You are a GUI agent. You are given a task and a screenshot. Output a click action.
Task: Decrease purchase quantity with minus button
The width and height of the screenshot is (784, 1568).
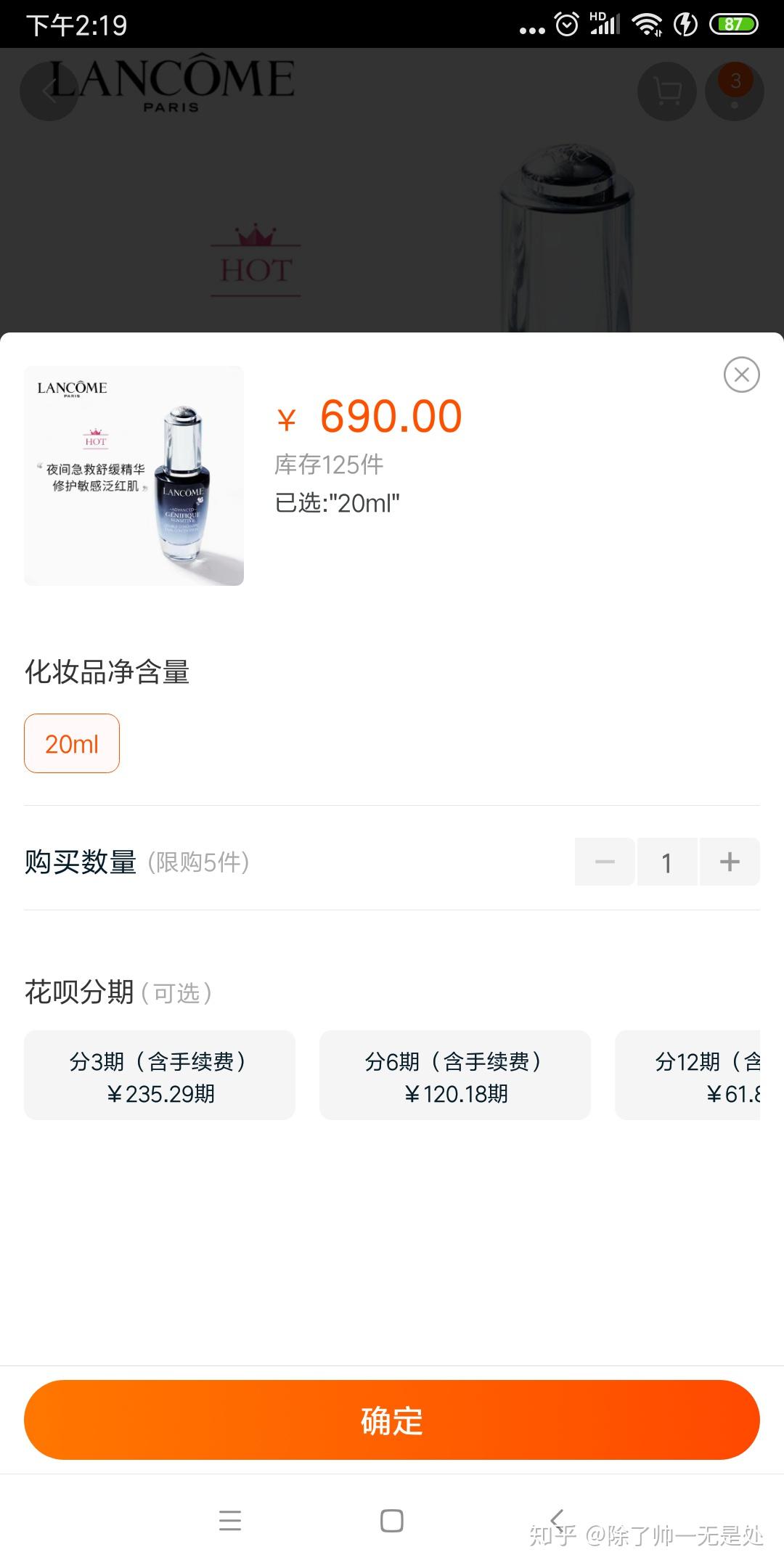click(x=605, y=862)
